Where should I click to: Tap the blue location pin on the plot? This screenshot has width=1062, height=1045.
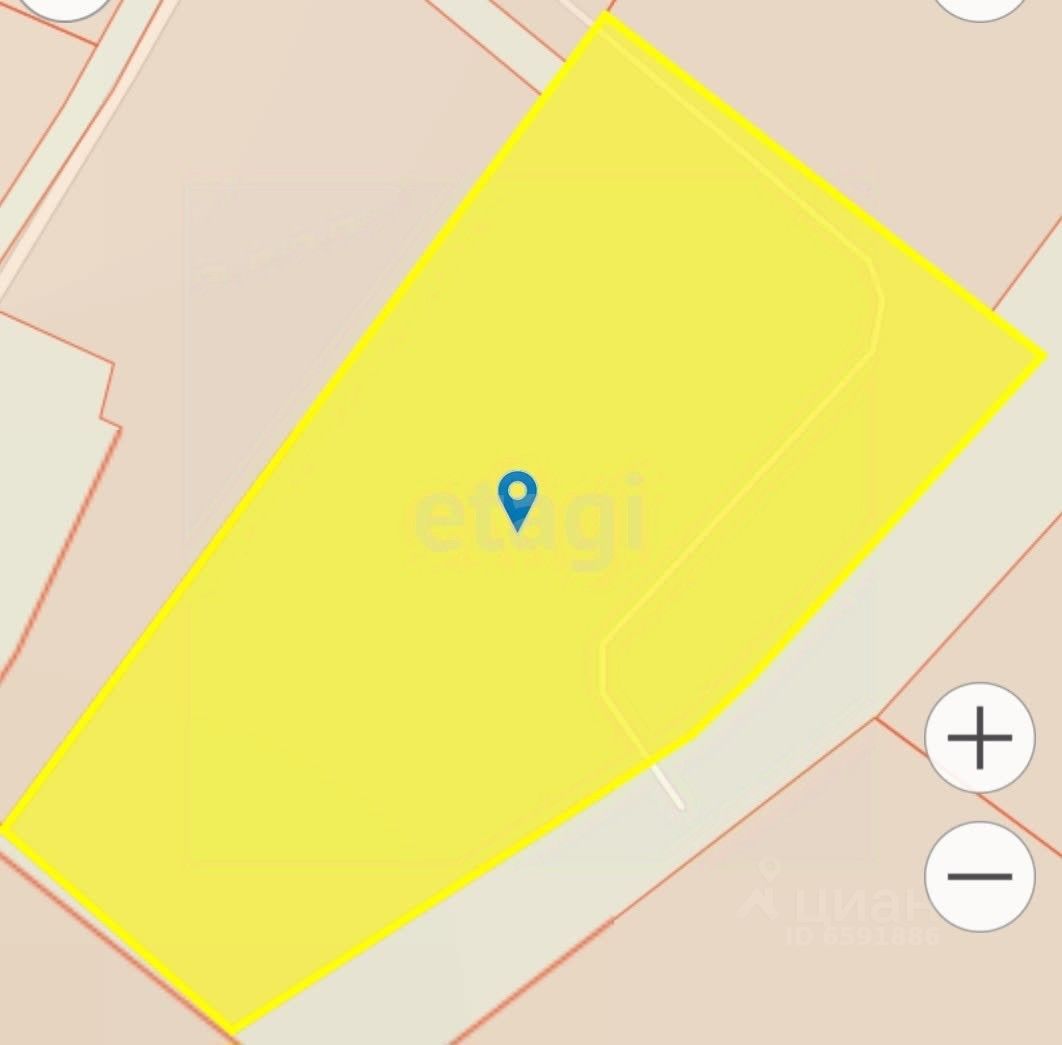(x=517, y=499)
